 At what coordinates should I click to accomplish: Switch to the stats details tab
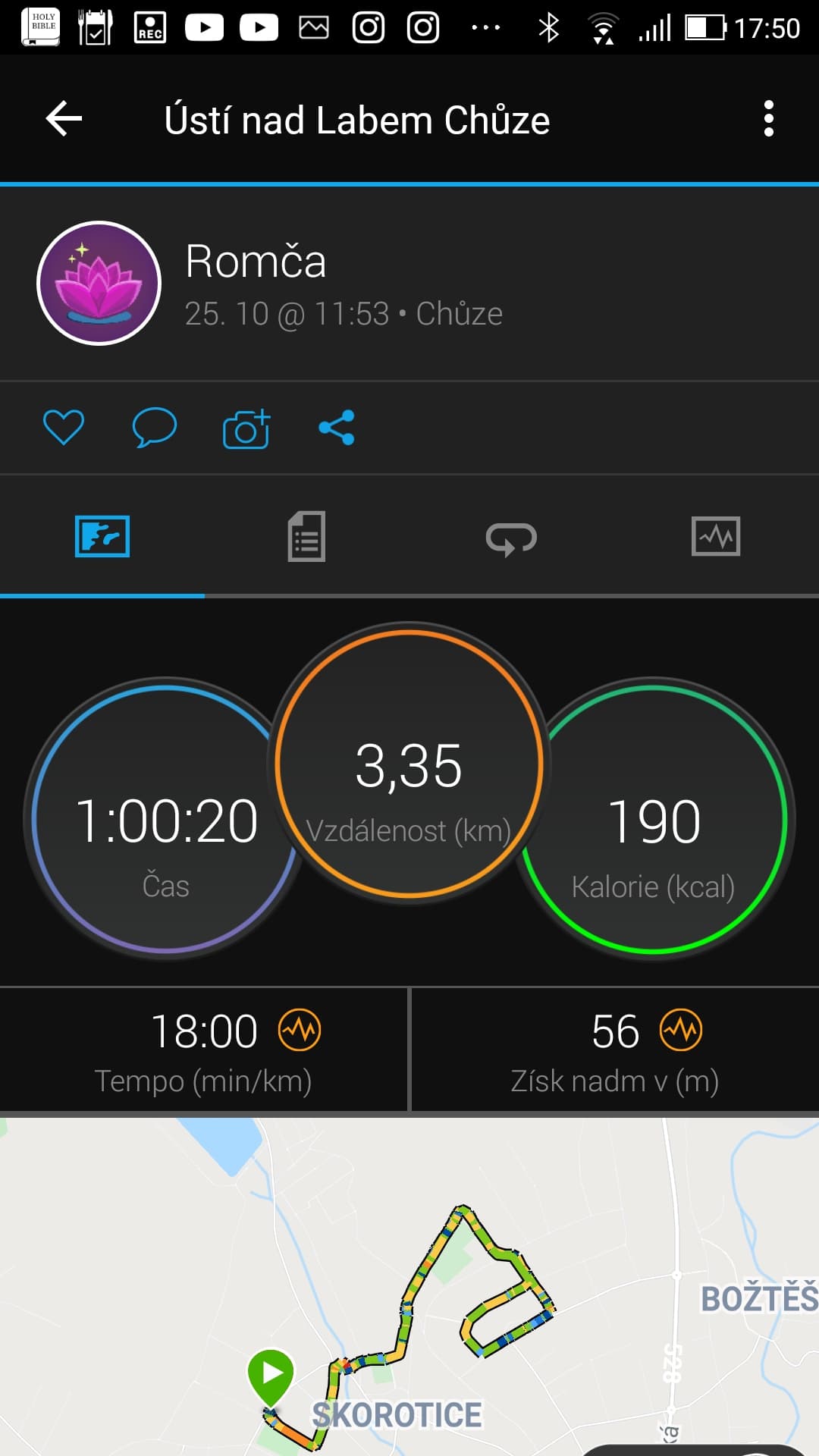click(x=306, y=537)
